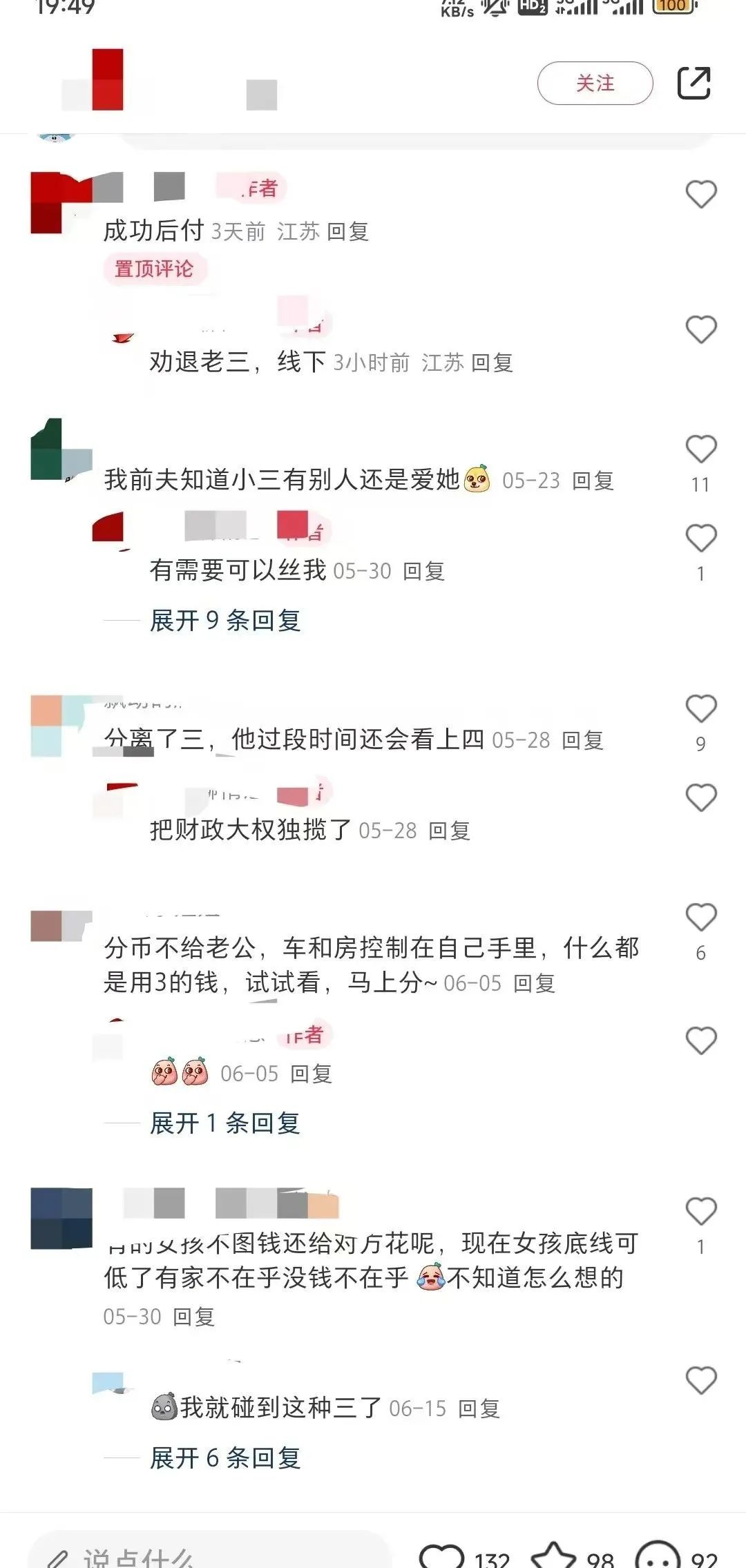Like comment about 现在女孩底线可低了
The width and height of the screenshot is (746, 1568).
700,1212
